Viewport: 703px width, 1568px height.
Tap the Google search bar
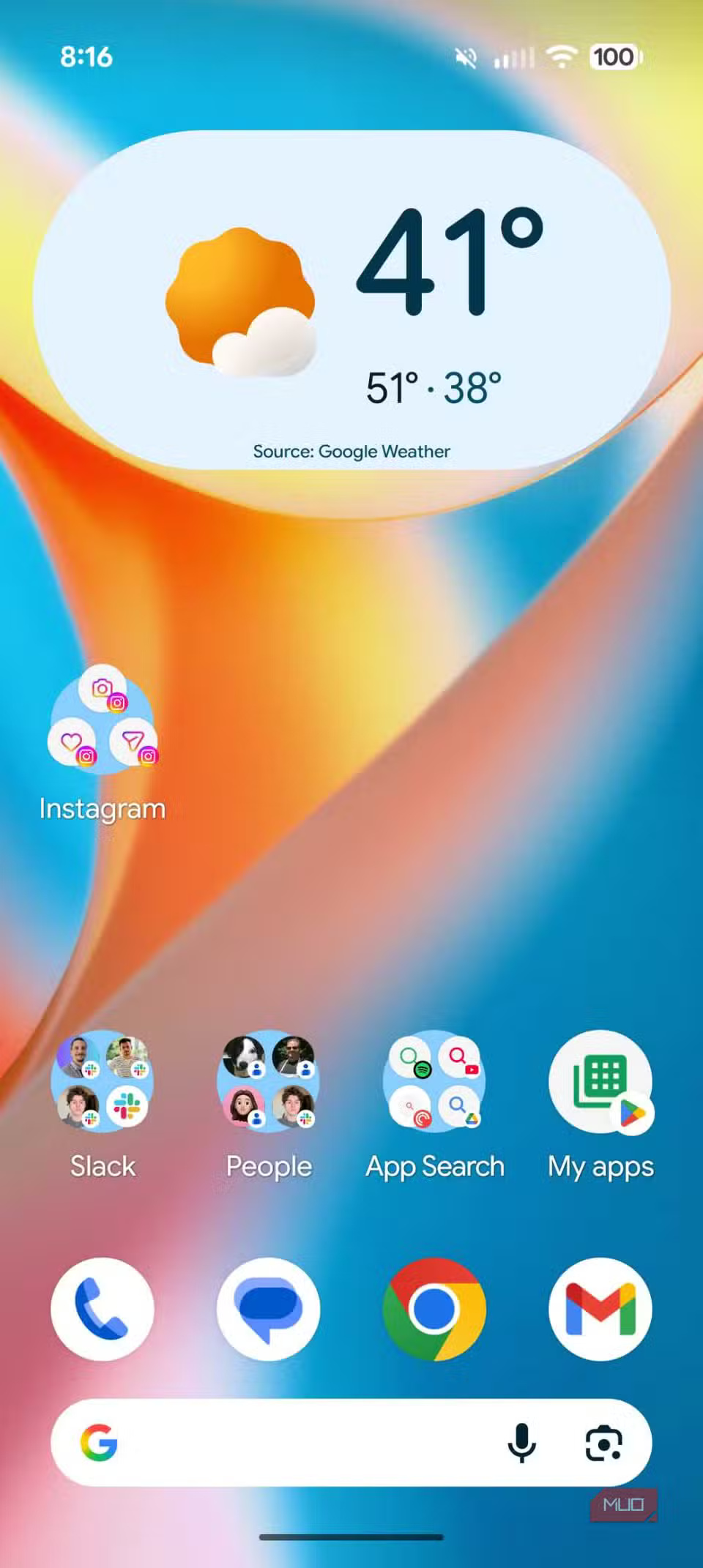293,1443
